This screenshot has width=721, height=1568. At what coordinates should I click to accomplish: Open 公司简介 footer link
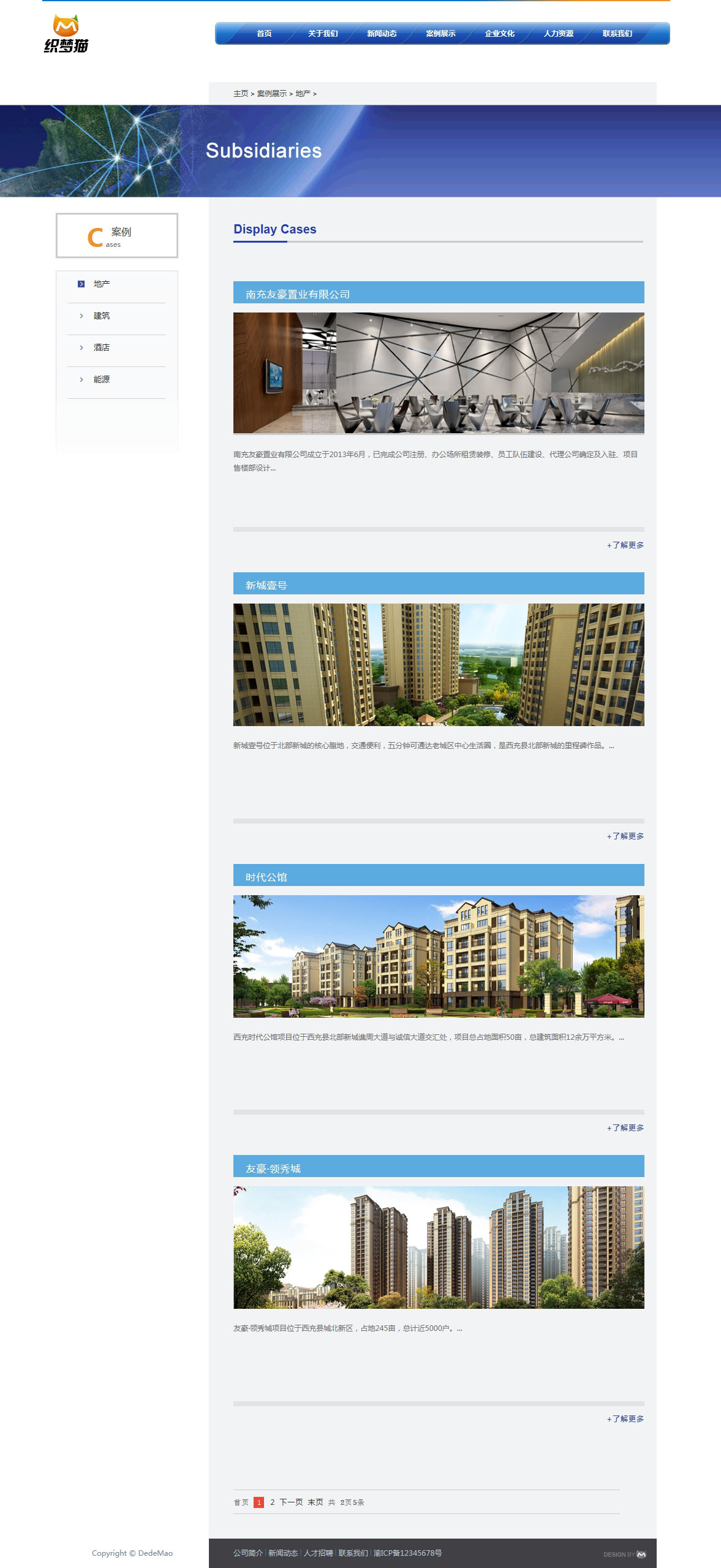pos(247,1553)
